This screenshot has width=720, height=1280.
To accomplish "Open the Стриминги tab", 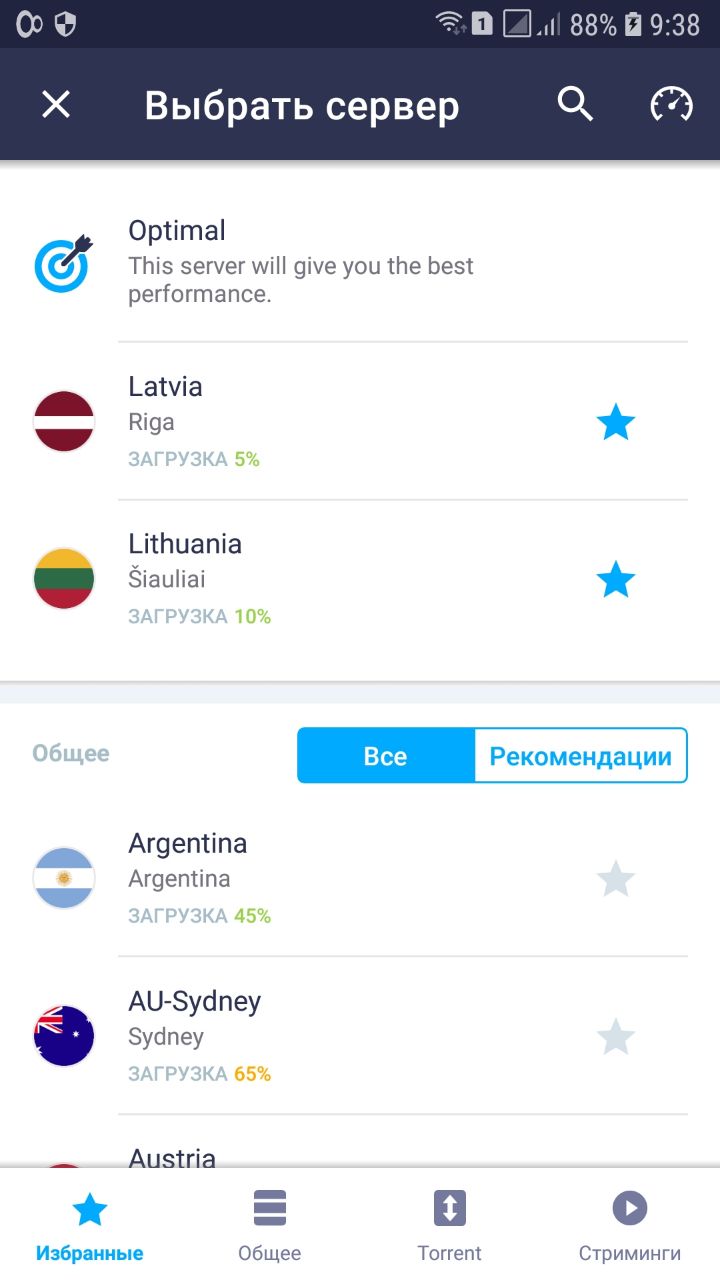I will pyautogui.click(x=630, y=1225).
